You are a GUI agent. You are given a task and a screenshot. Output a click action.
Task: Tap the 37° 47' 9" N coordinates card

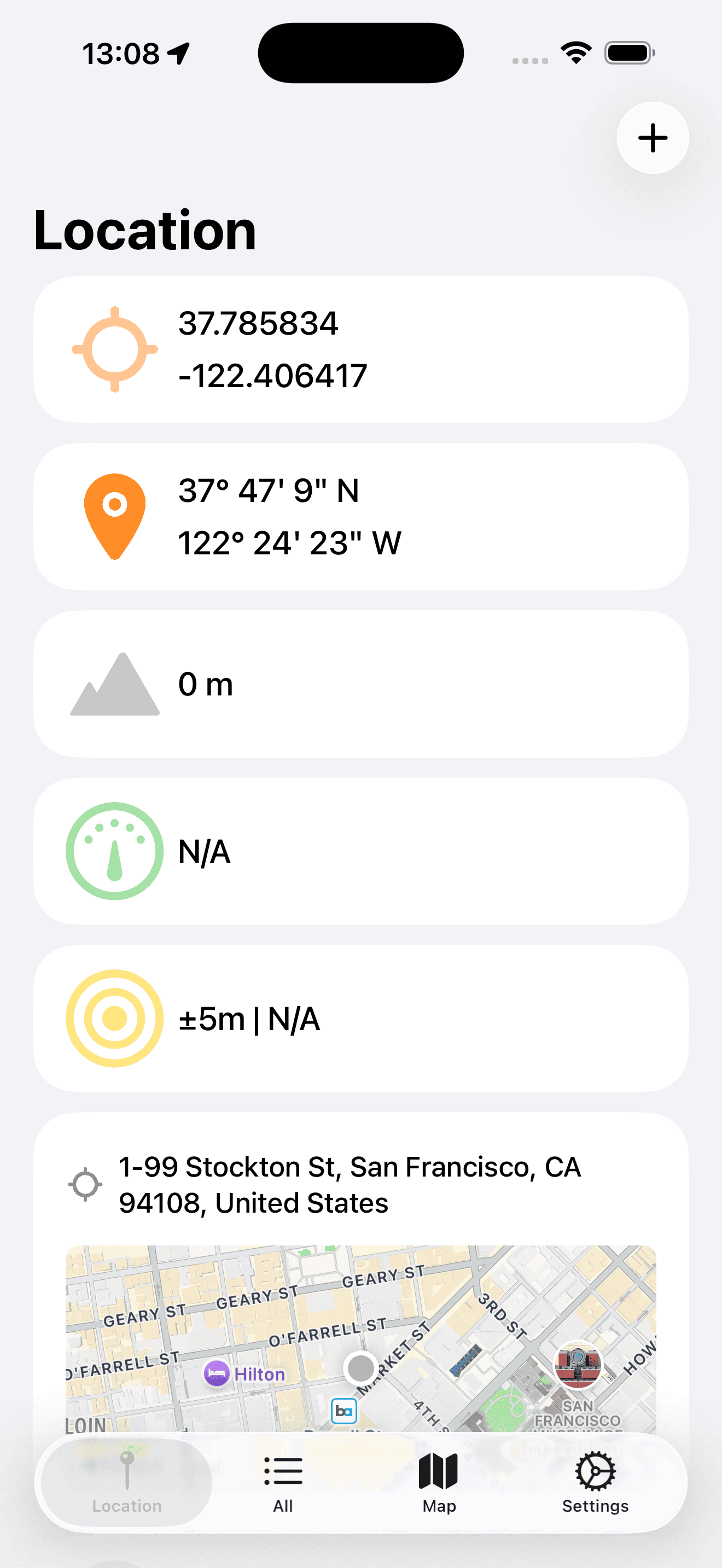[x=360, y=517]
